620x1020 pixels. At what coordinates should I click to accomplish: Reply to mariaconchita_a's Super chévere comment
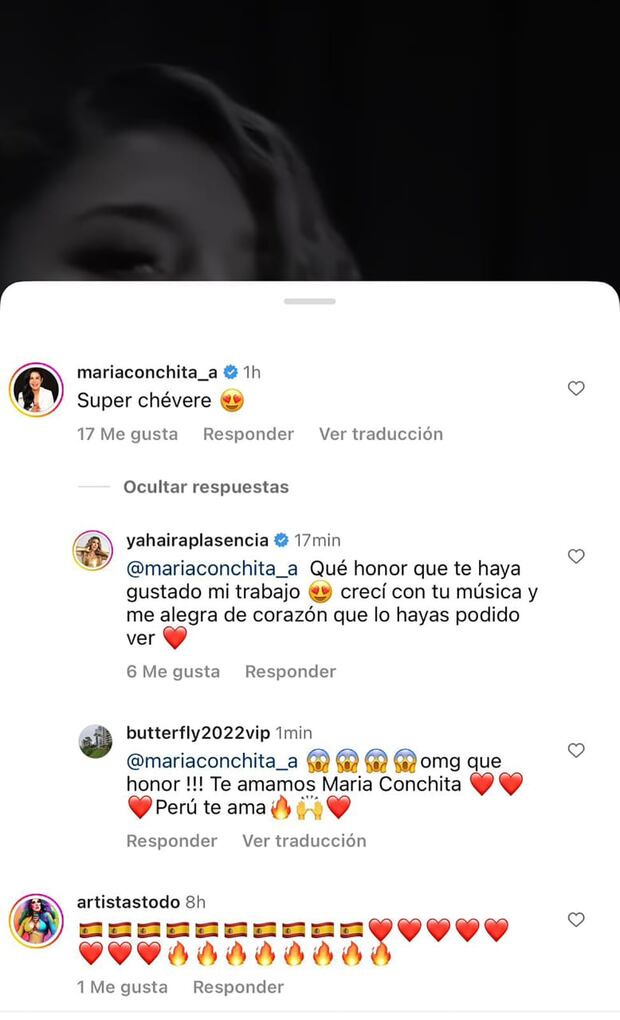point(248,434)
